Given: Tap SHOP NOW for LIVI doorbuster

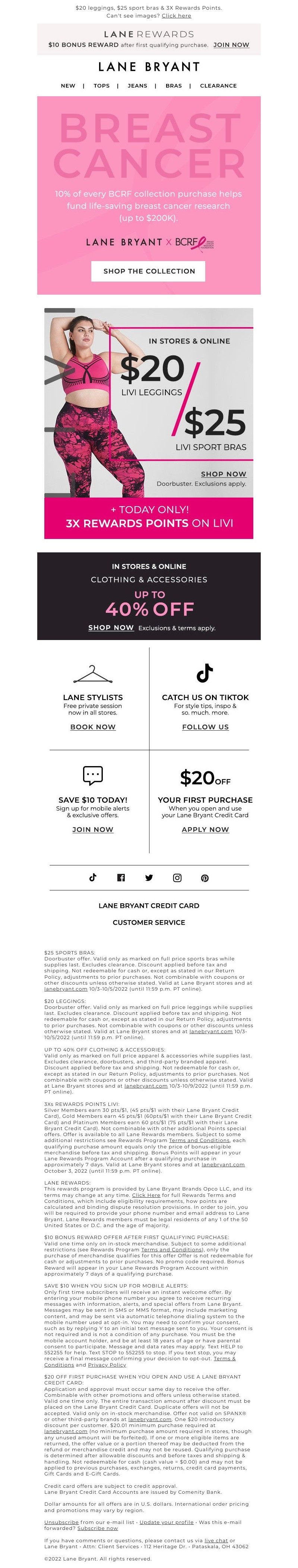Looking at the screenshot, I should pos(223,474).
